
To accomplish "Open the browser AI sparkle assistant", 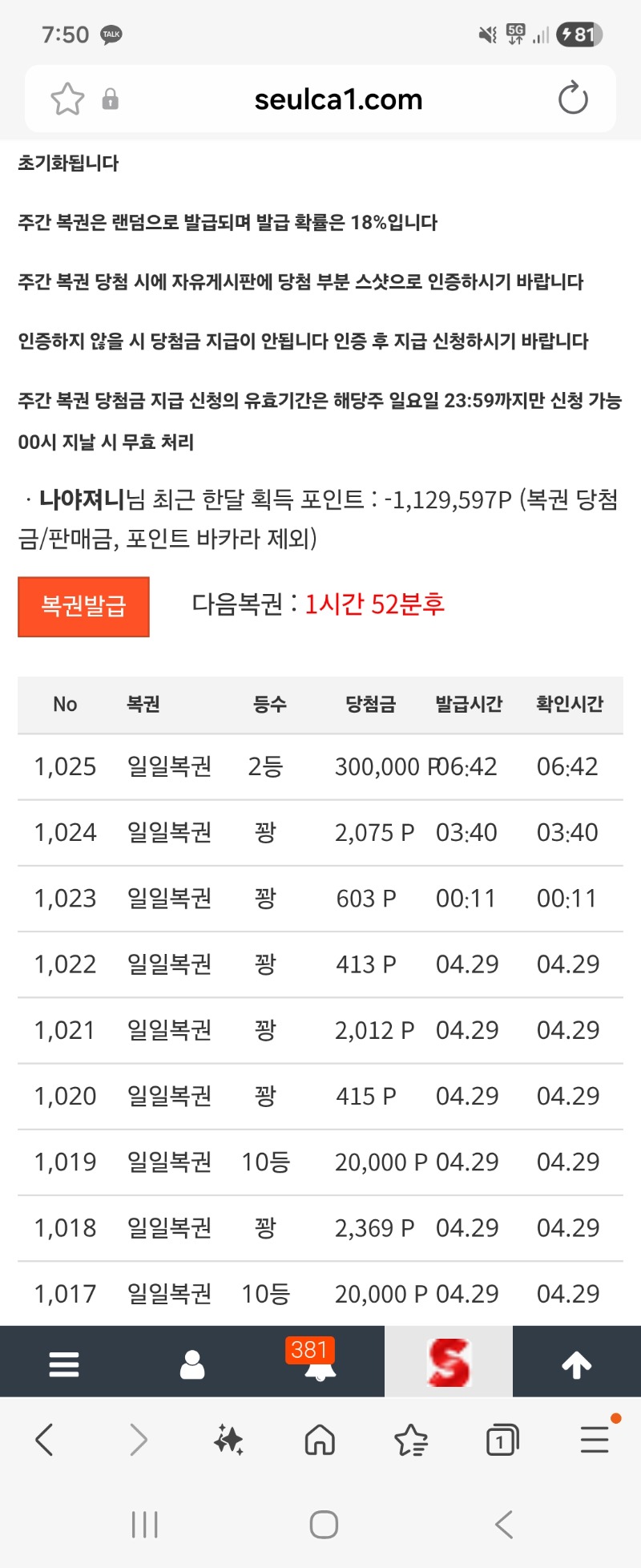I will coord(228,1441).
